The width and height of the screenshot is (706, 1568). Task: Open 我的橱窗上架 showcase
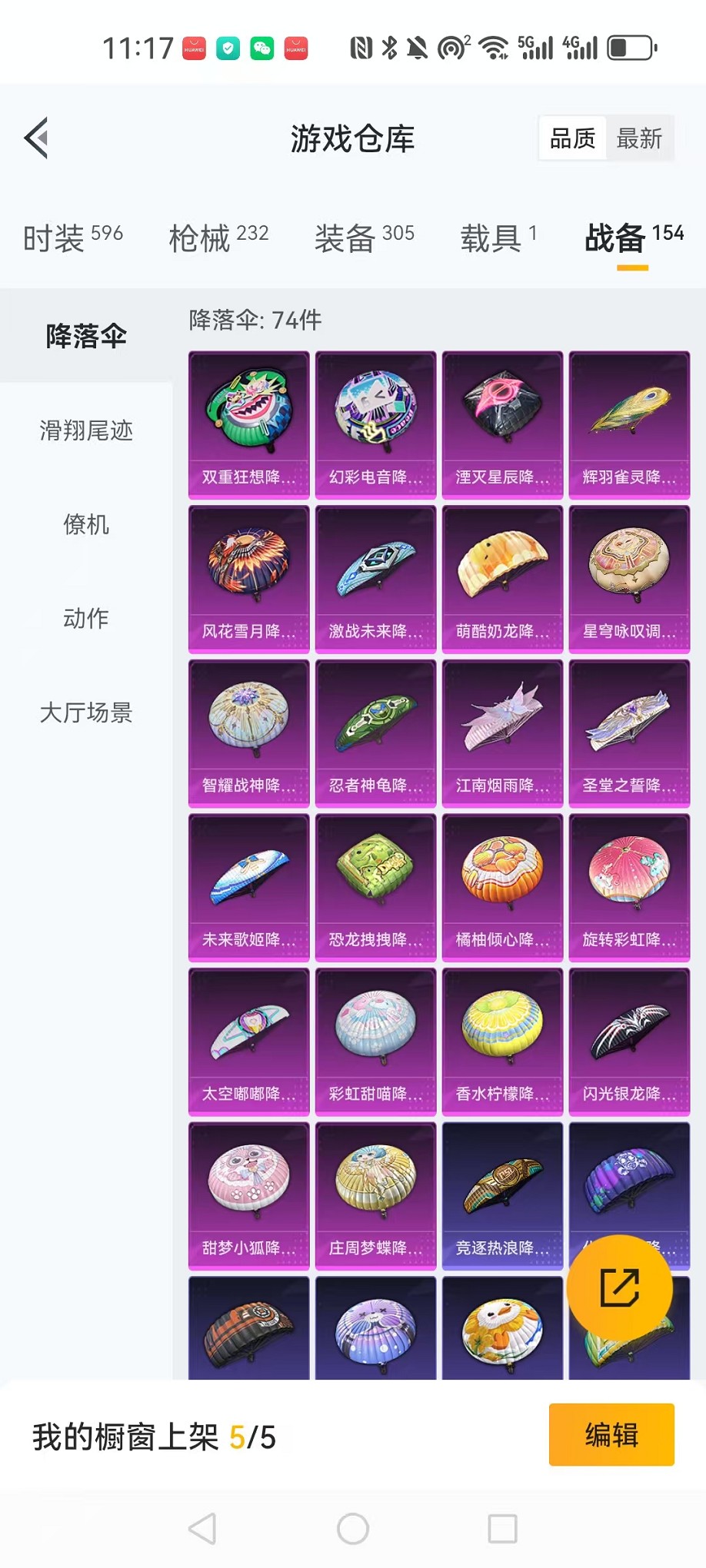coord(154,1434)
